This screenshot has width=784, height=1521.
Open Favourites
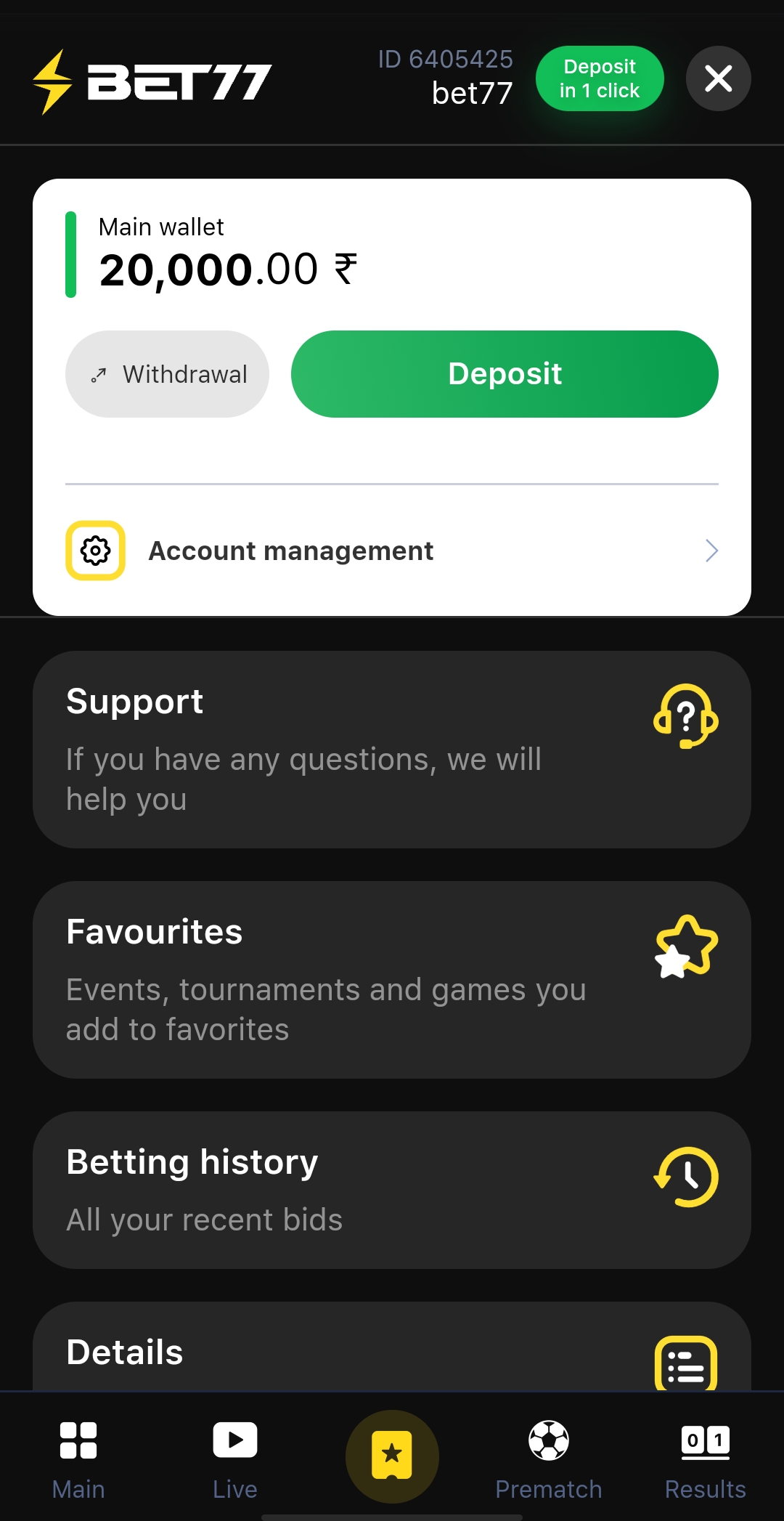(392, 979)
